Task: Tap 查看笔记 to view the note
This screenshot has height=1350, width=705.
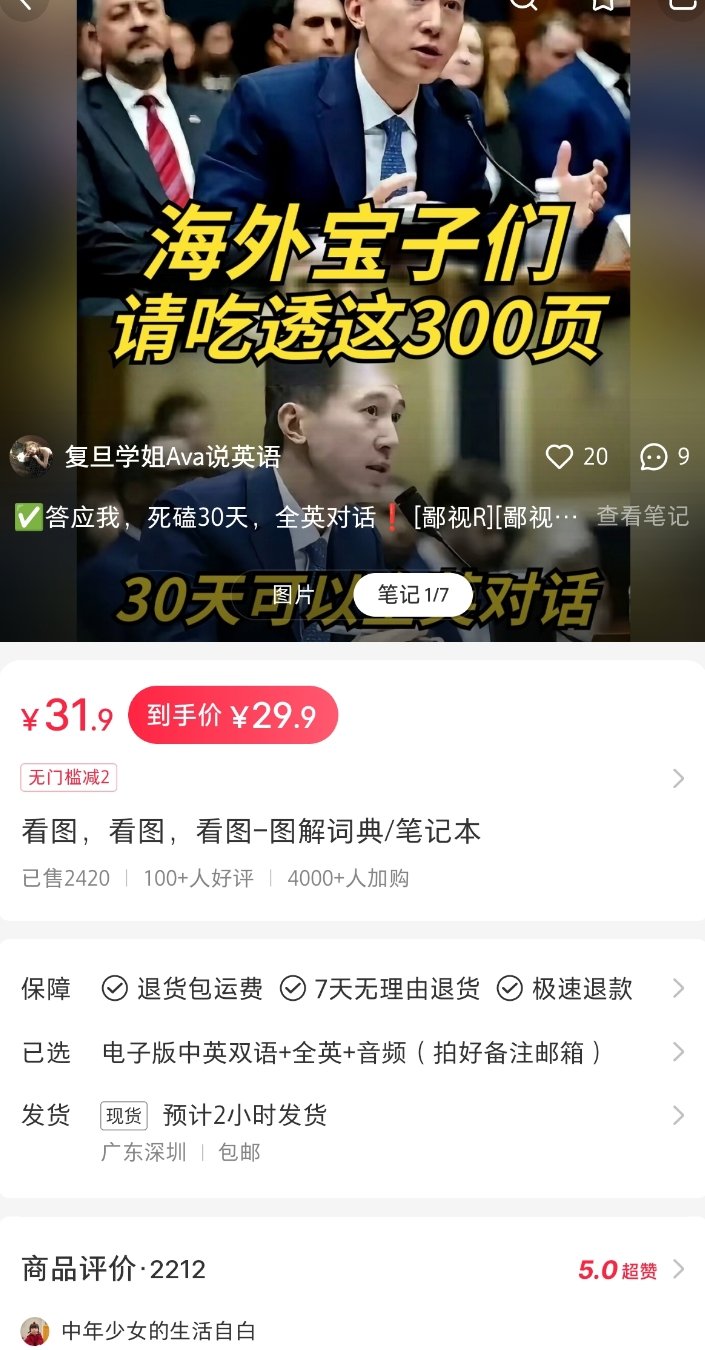Action: click(642, 516)
